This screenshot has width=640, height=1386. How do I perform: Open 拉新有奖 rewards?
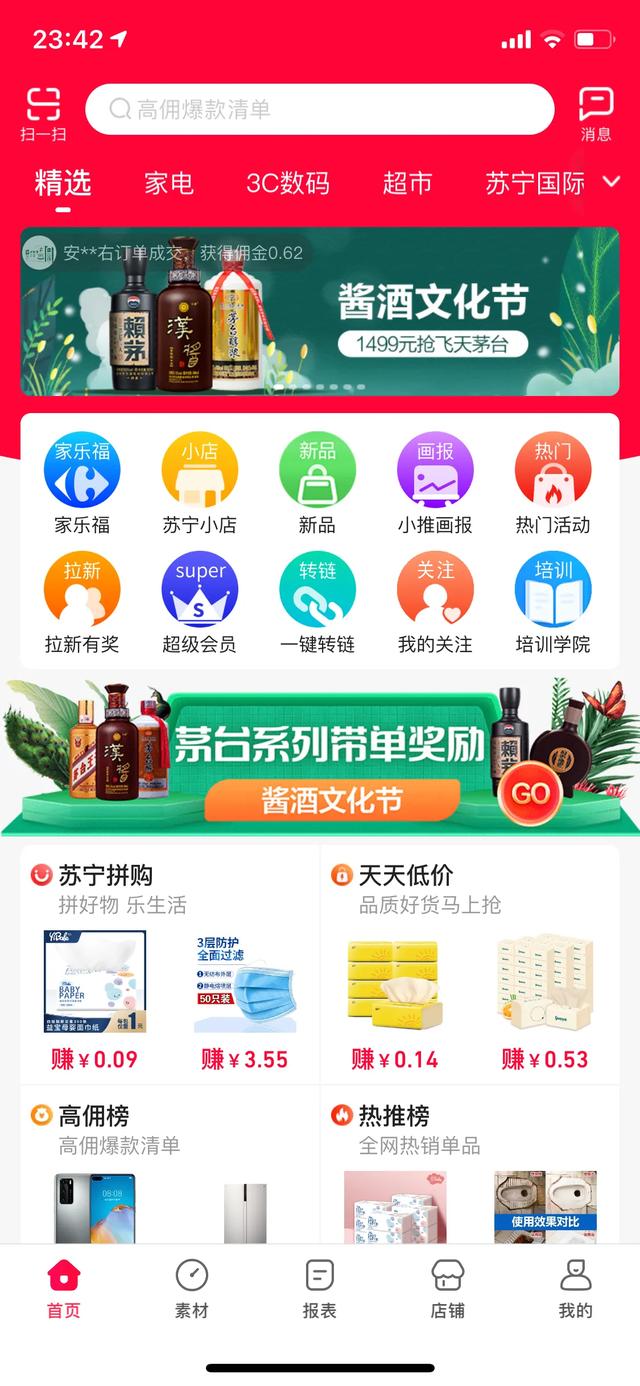pos(82,603)
